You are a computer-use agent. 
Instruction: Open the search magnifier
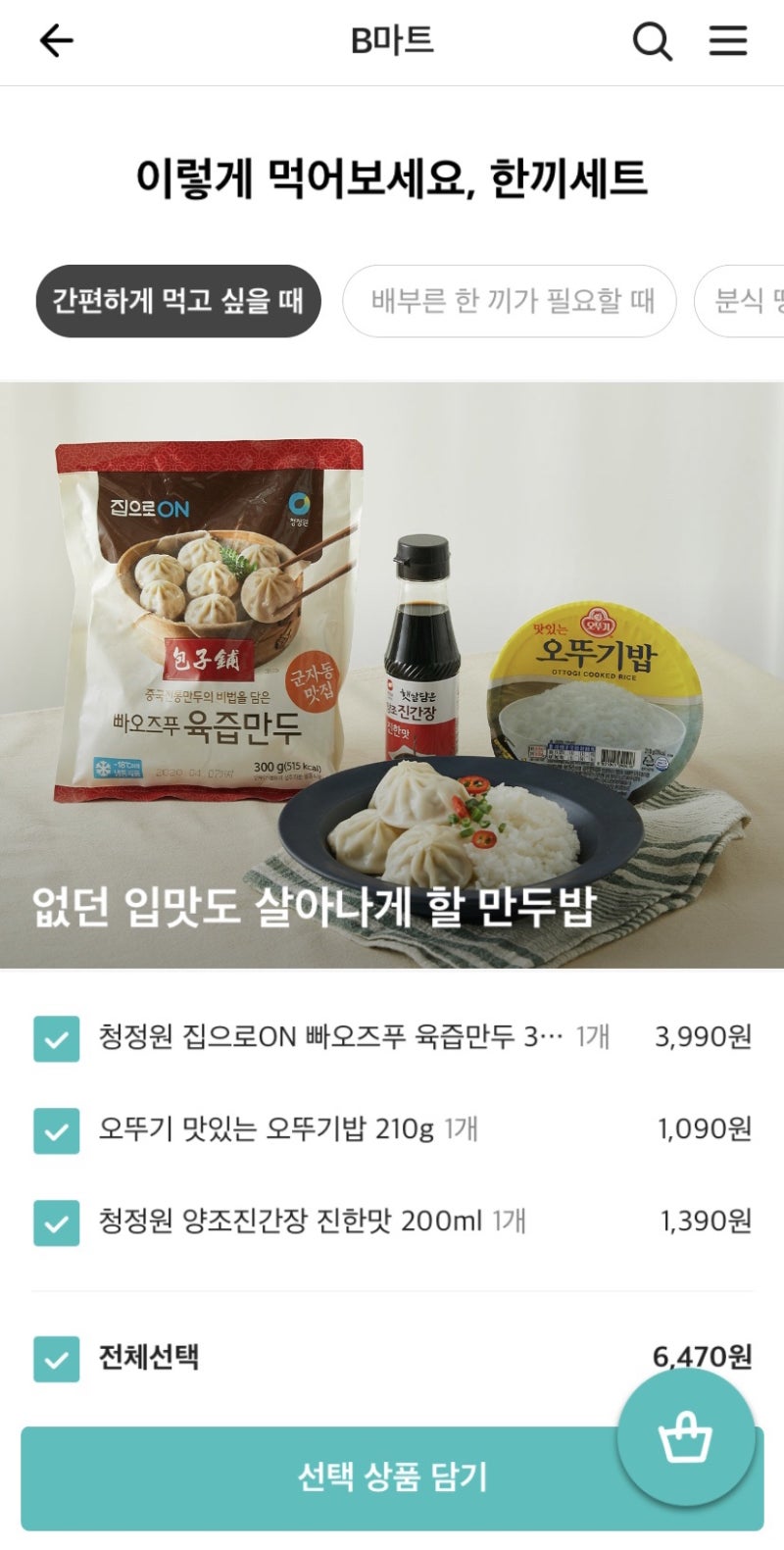coord(652,41)
